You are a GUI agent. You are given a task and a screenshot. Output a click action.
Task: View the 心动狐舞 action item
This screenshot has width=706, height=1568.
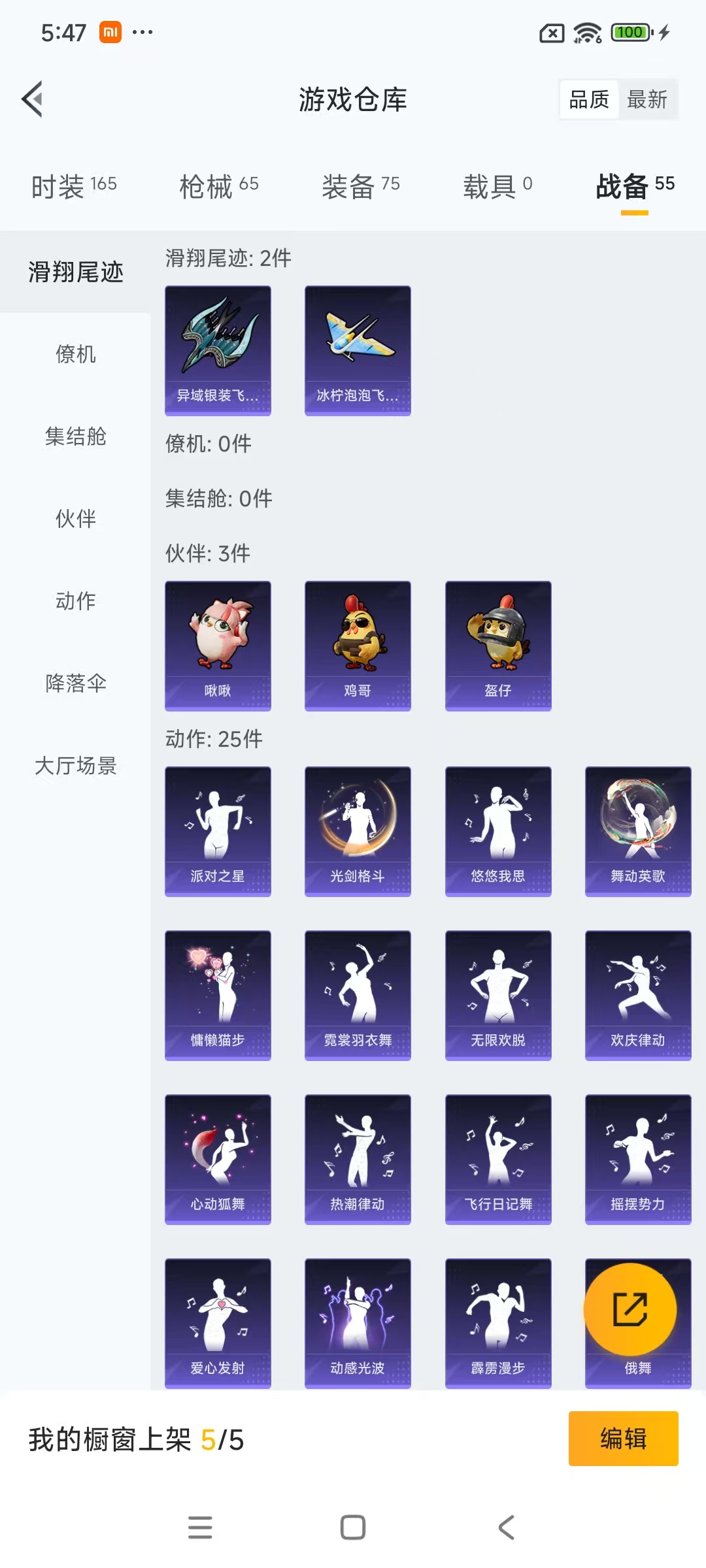(x=218, y=1159)
